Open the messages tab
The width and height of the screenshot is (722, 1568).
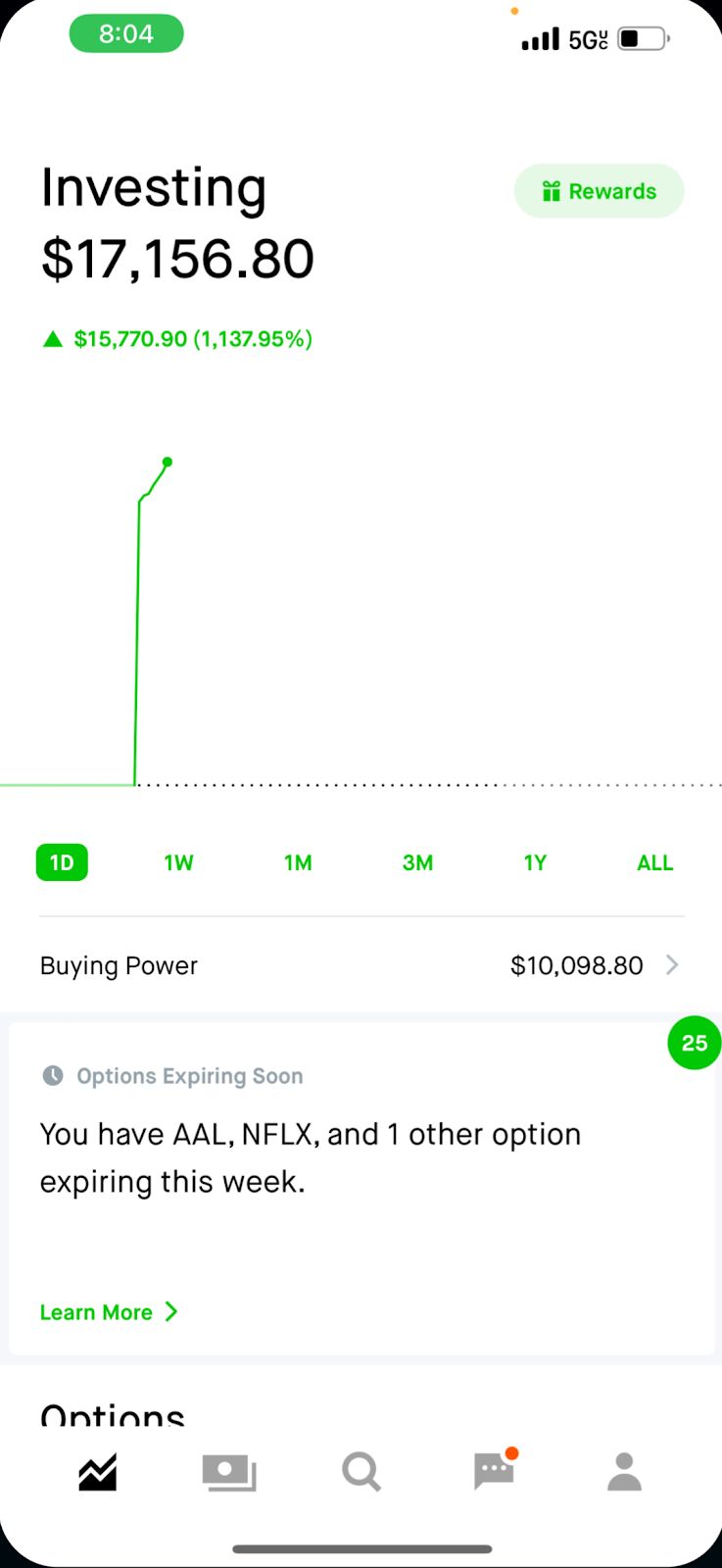coord(494,1470)
